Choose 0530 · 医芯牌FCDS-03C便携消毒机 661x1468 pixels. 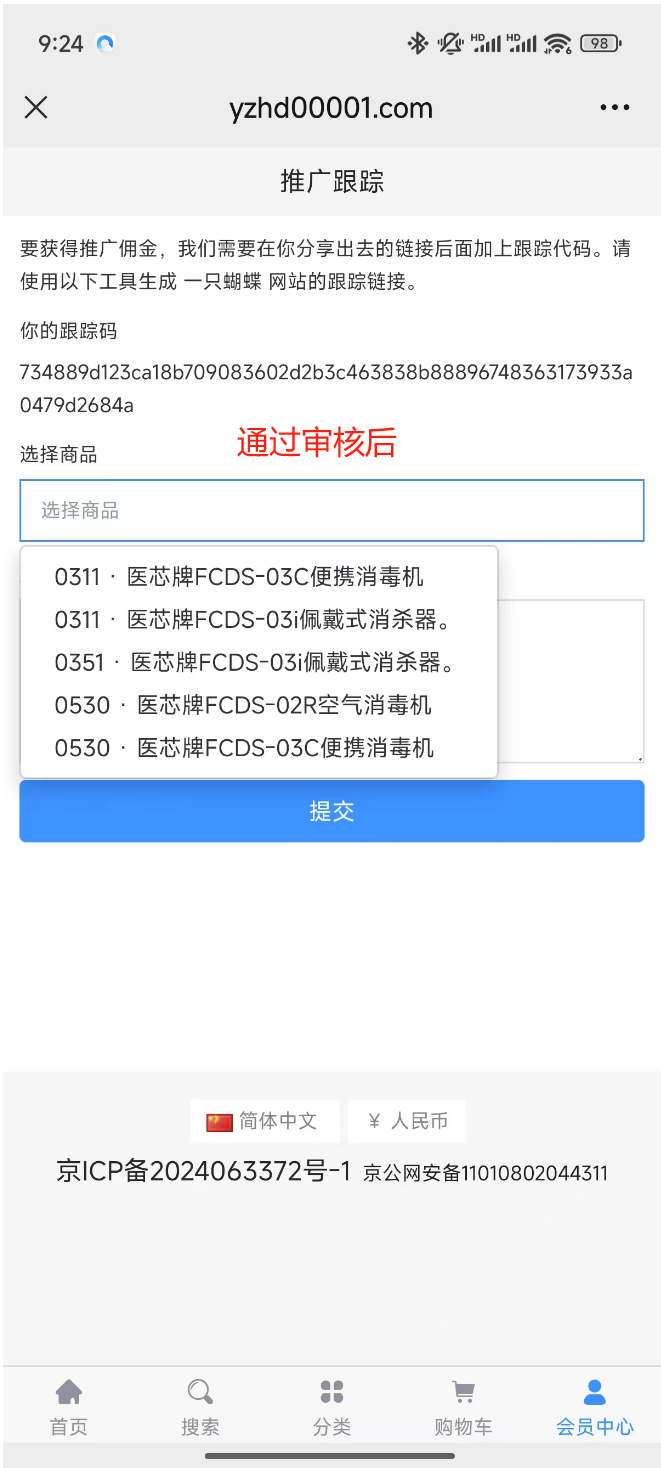259,749
